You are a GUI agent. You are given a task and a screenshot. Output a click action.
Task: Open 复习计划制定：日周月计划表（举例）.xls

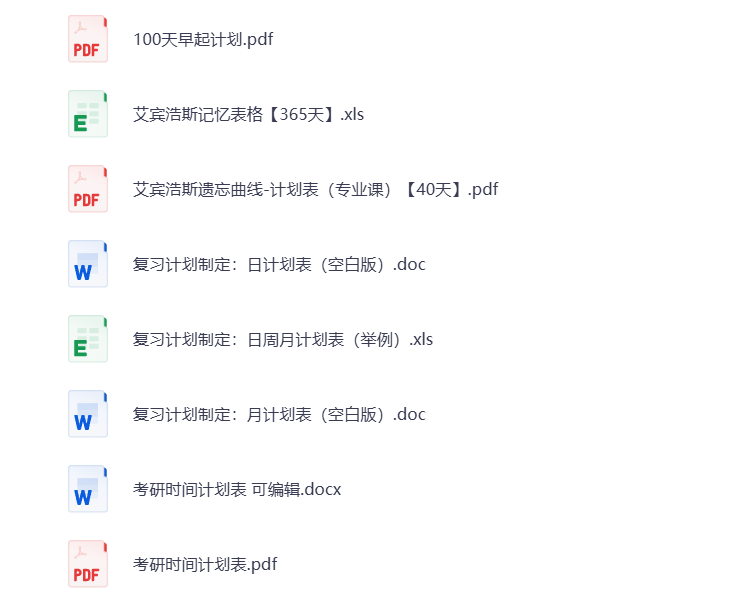[x=283, y=339]
